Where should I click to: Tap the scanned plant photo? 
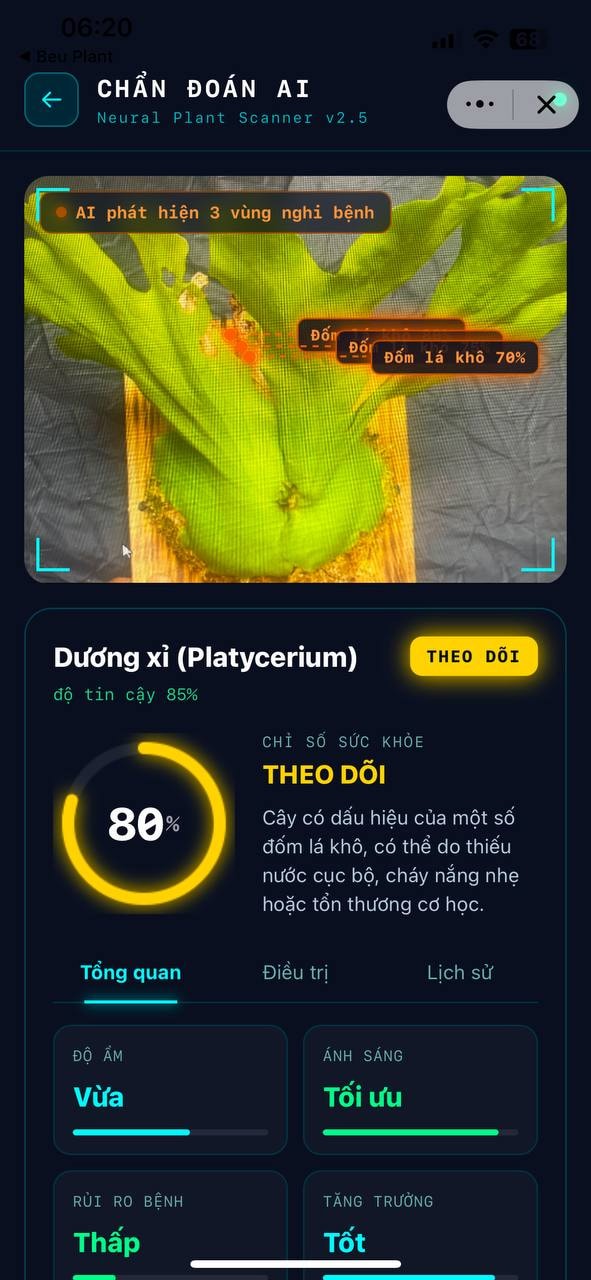click(x=295, y=379)
